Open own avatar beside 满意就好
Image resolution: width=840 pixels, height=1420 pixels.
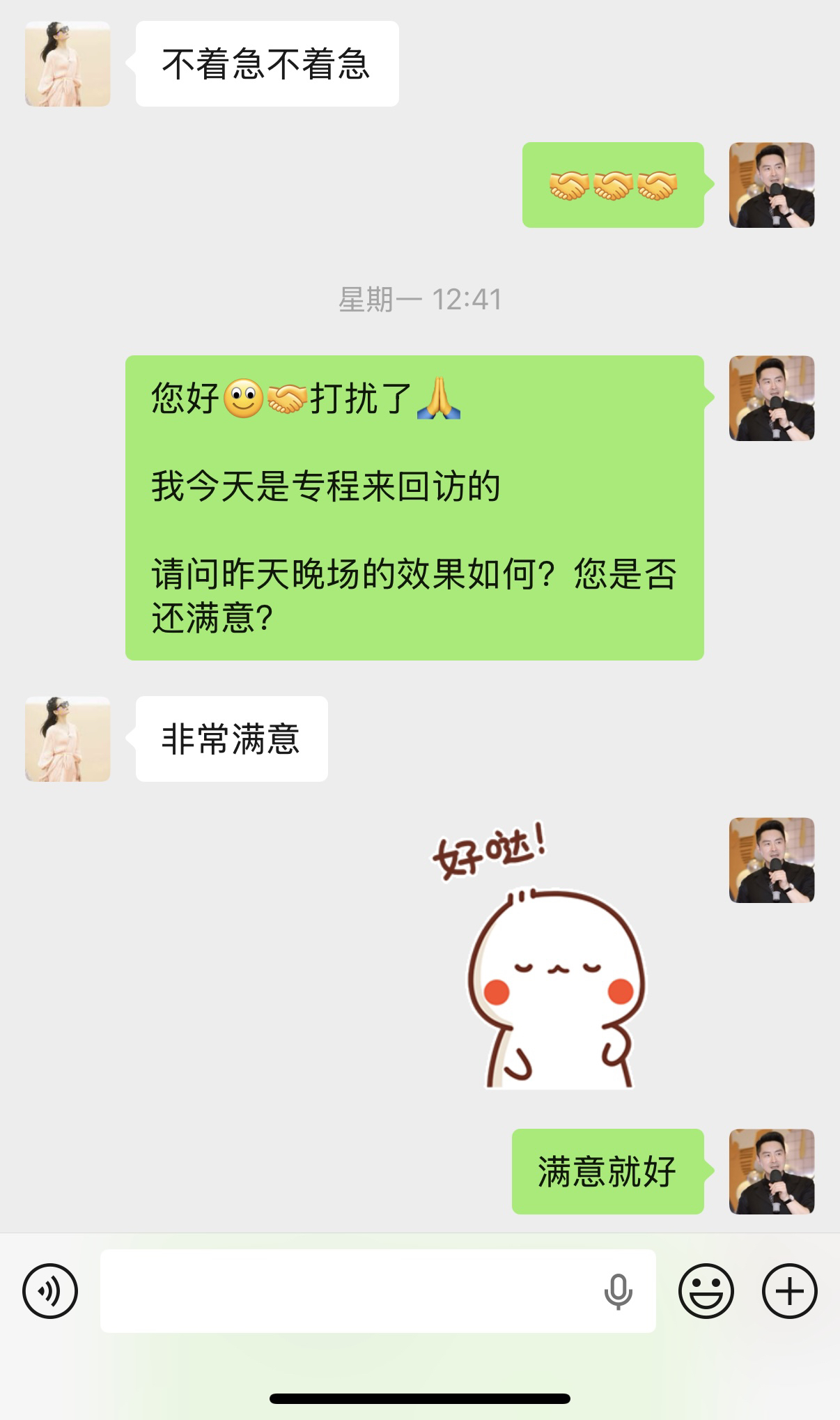(x=772, y=1171)
